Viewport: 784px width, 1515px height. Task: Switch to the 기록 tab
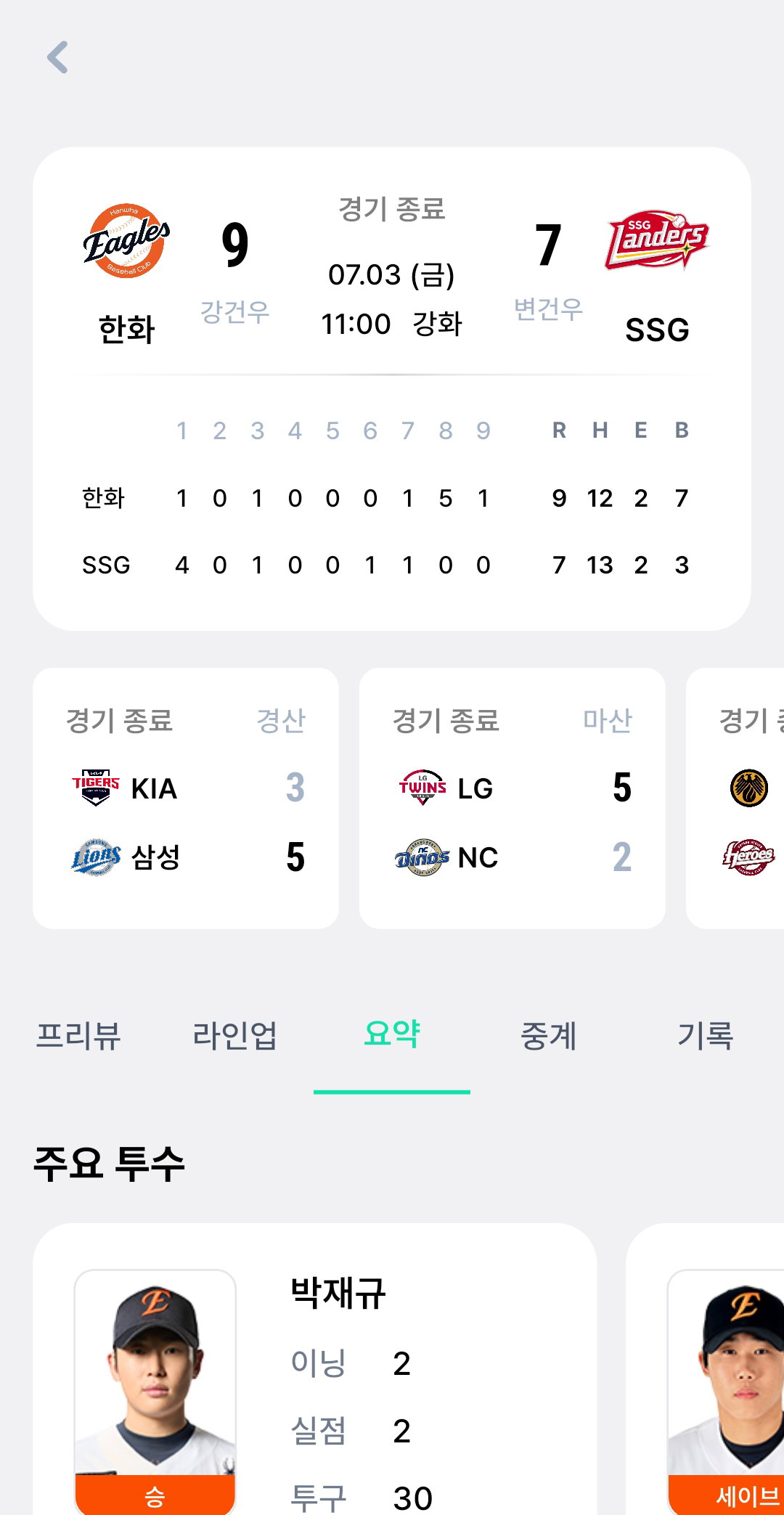click(x=706, y=1035)
